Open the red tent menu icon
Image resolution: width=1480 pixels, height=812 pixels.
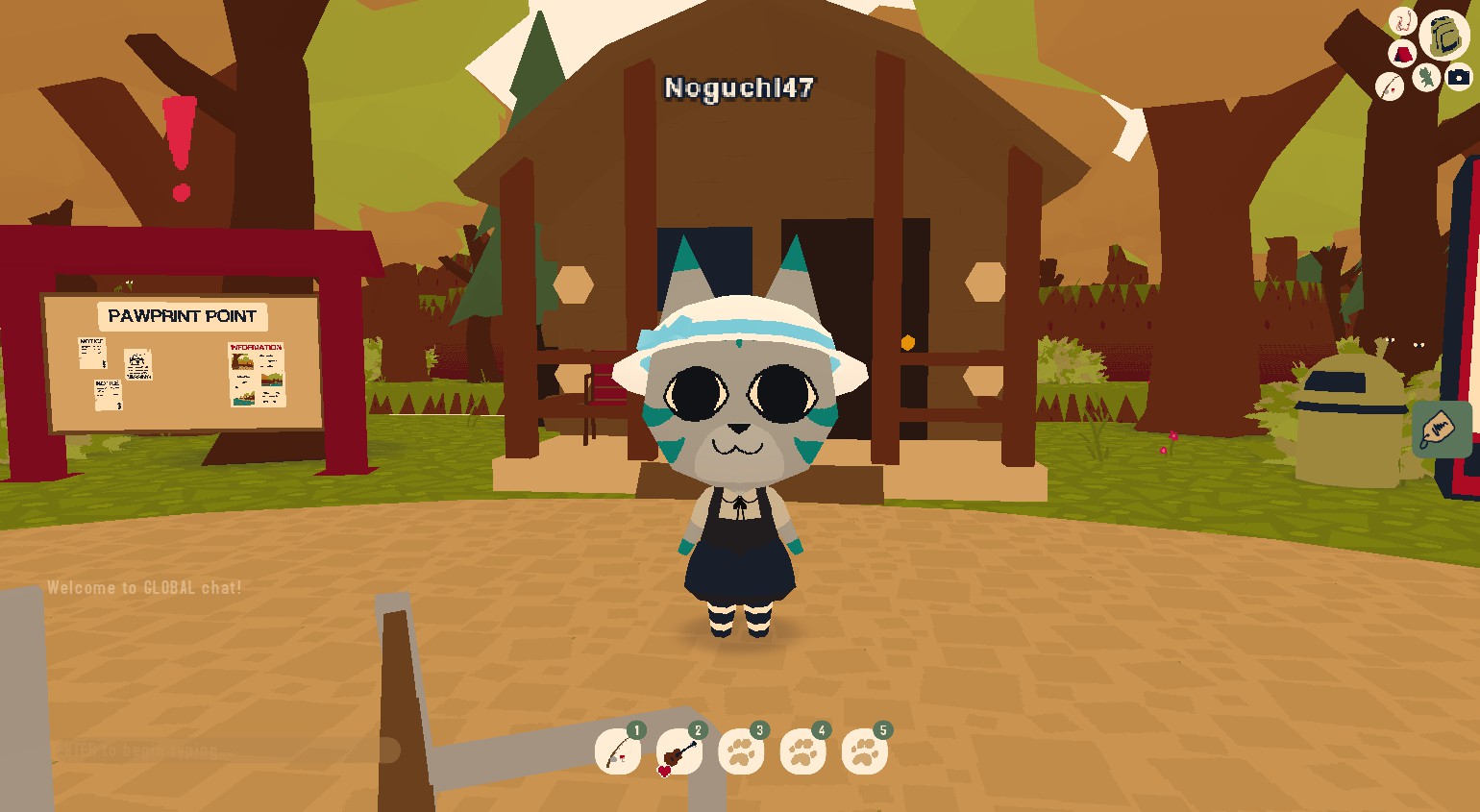1403,53
